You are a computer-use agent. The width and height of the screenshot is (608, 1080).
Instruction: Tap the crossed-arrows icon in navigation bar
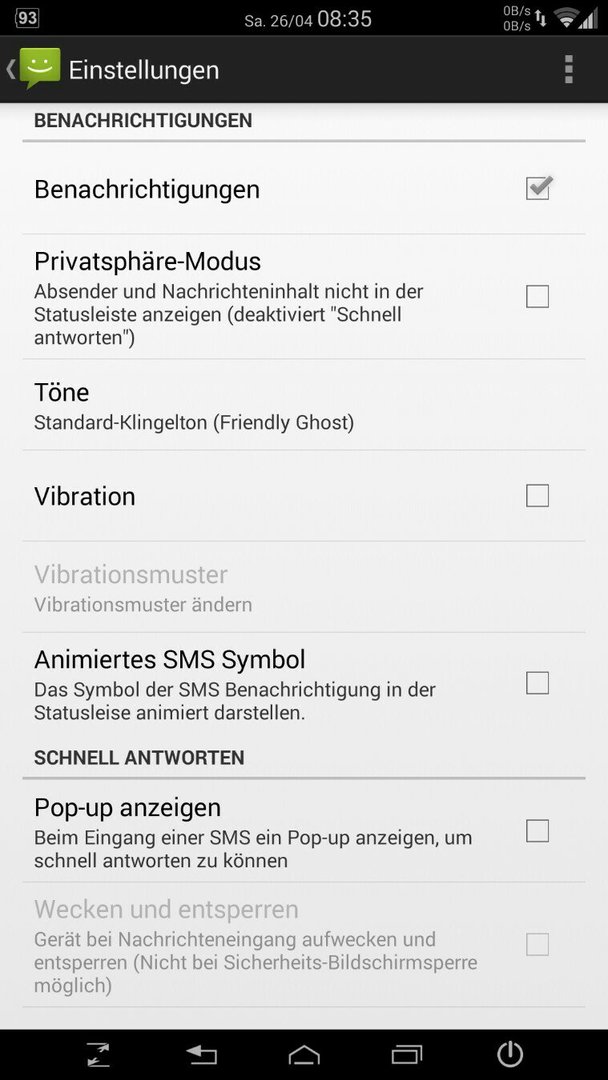point(98,1055)
